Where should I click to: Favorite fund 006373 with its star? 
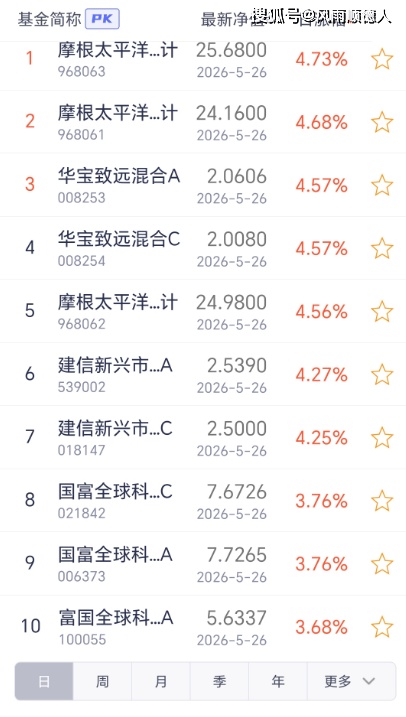pyautogui.click(x=382, y=564)
